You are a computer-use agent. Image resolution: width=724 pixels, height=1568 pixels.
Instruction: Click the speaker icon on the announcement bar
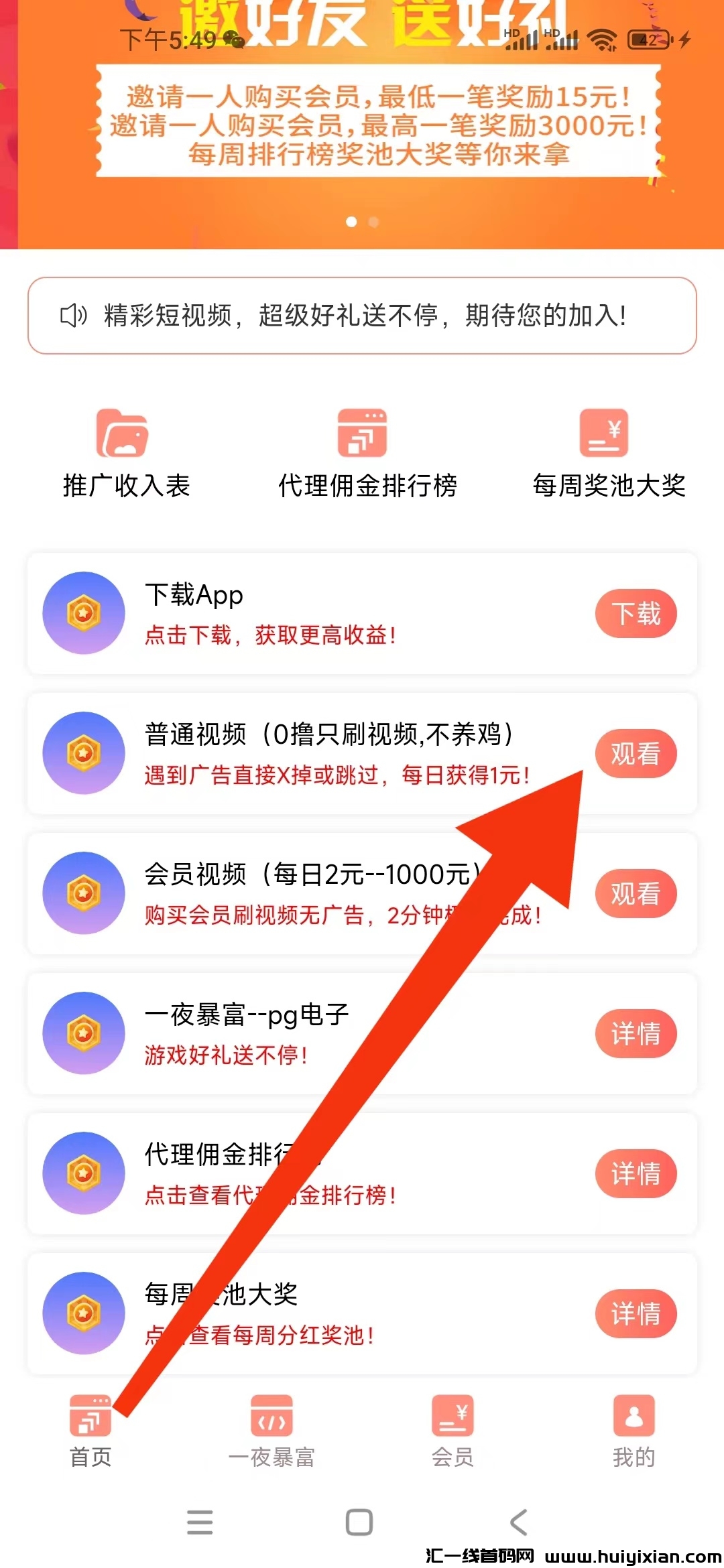point(70,315)
